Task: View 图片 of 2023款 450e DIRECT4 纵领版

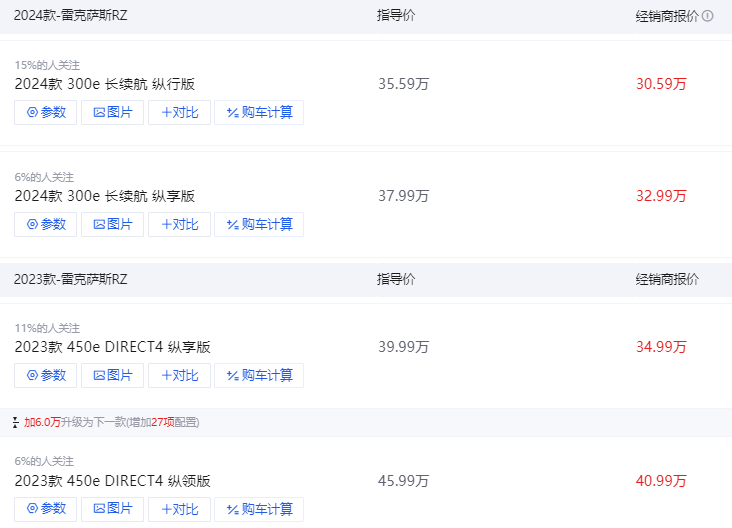Action: 112,508
